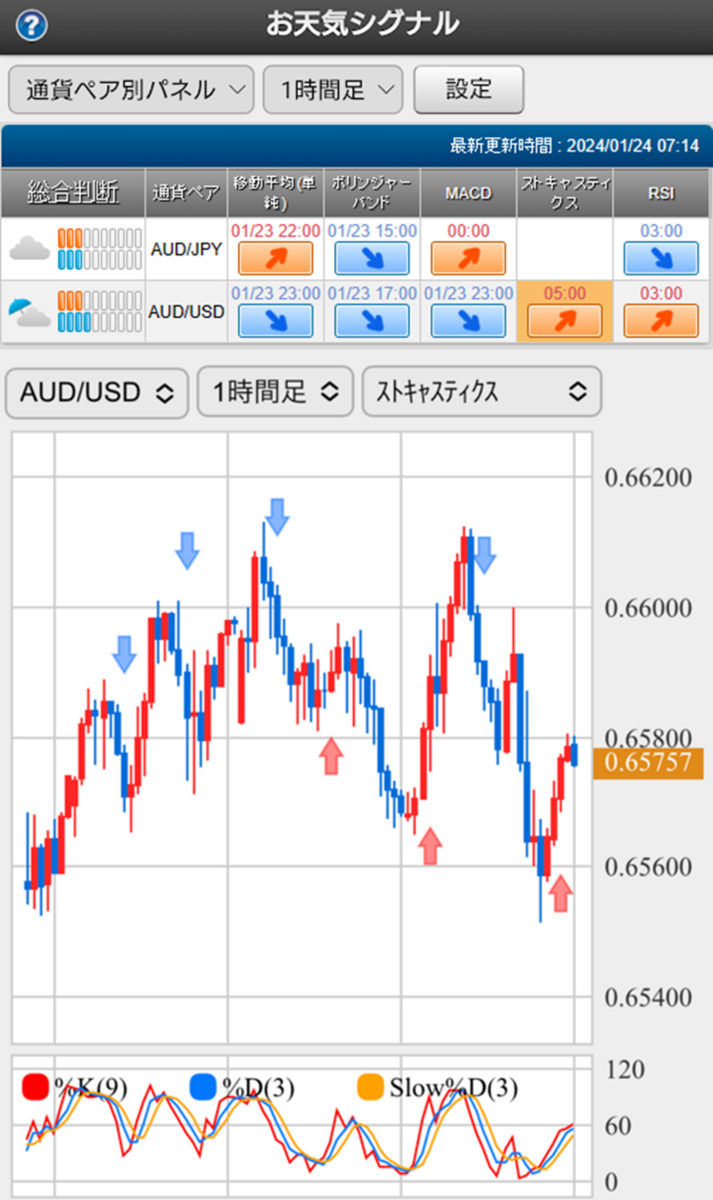Expand the 通貨ペア別パネル dropdown
The image size is (713, 1200).
131,89
